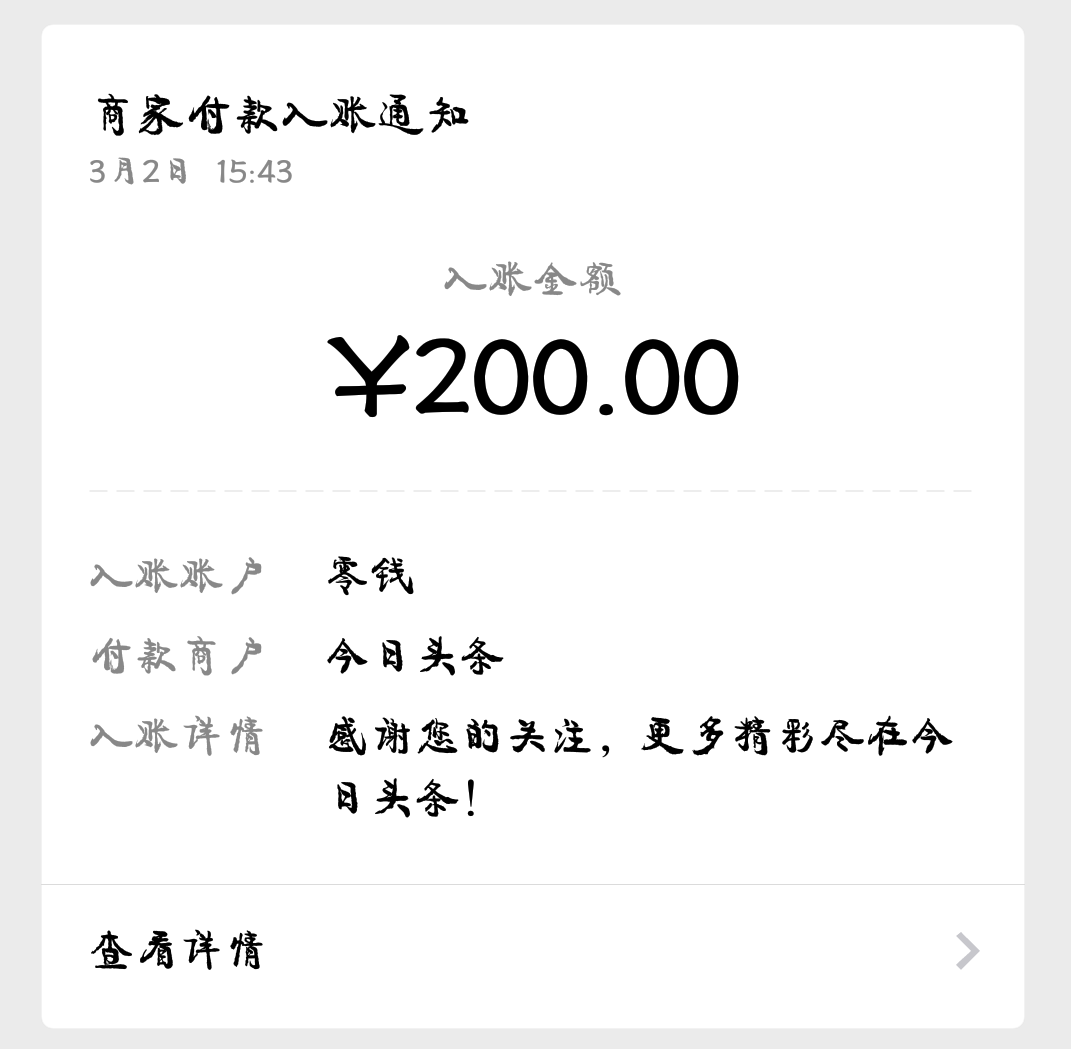This screenshot has height=1049, width=1071.
Task: Open the 查看详情 row
Action: 532,951
